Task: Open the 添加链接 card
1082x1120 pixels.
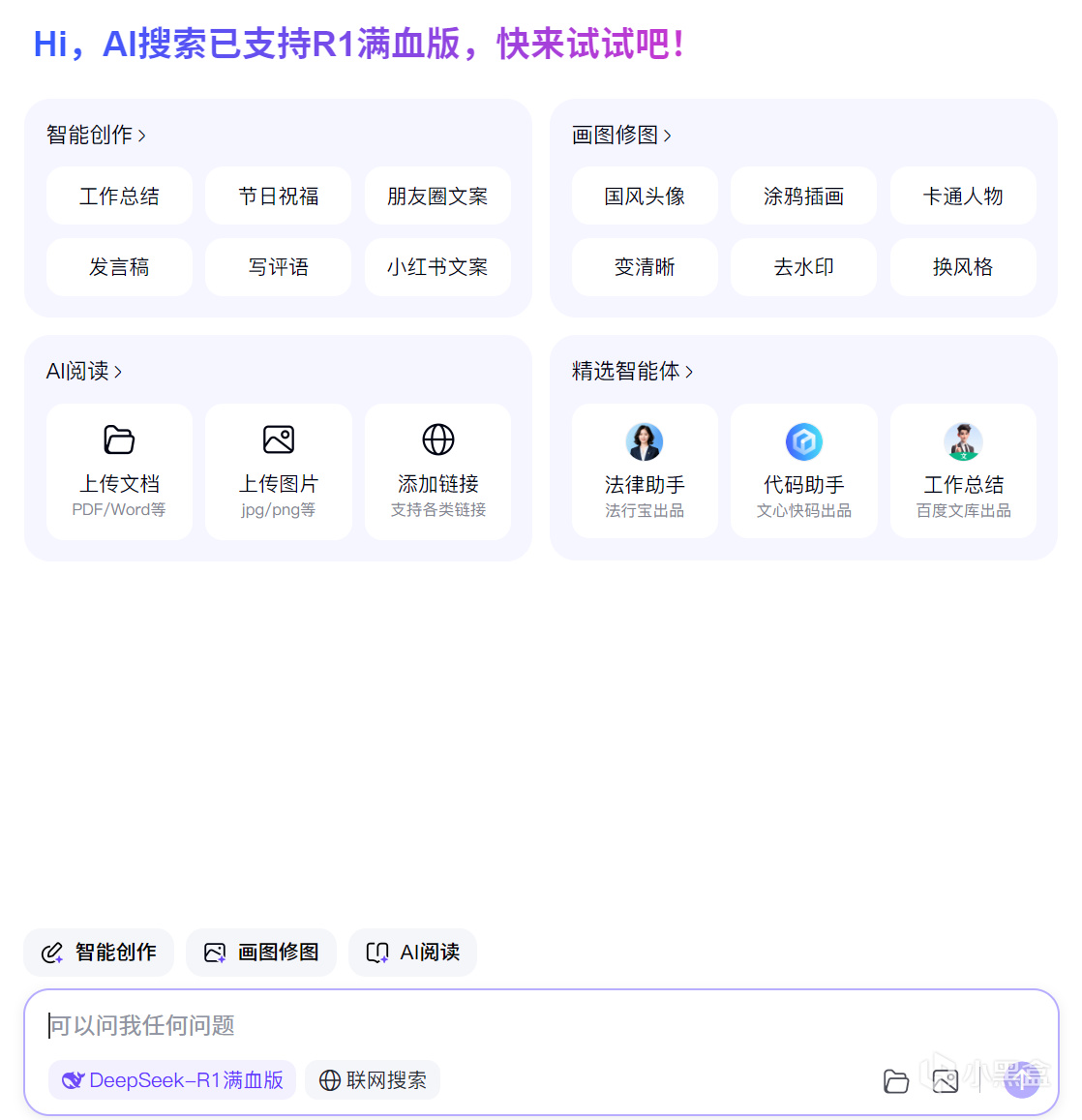Action: pyautogui.click(x=437, y=471)
